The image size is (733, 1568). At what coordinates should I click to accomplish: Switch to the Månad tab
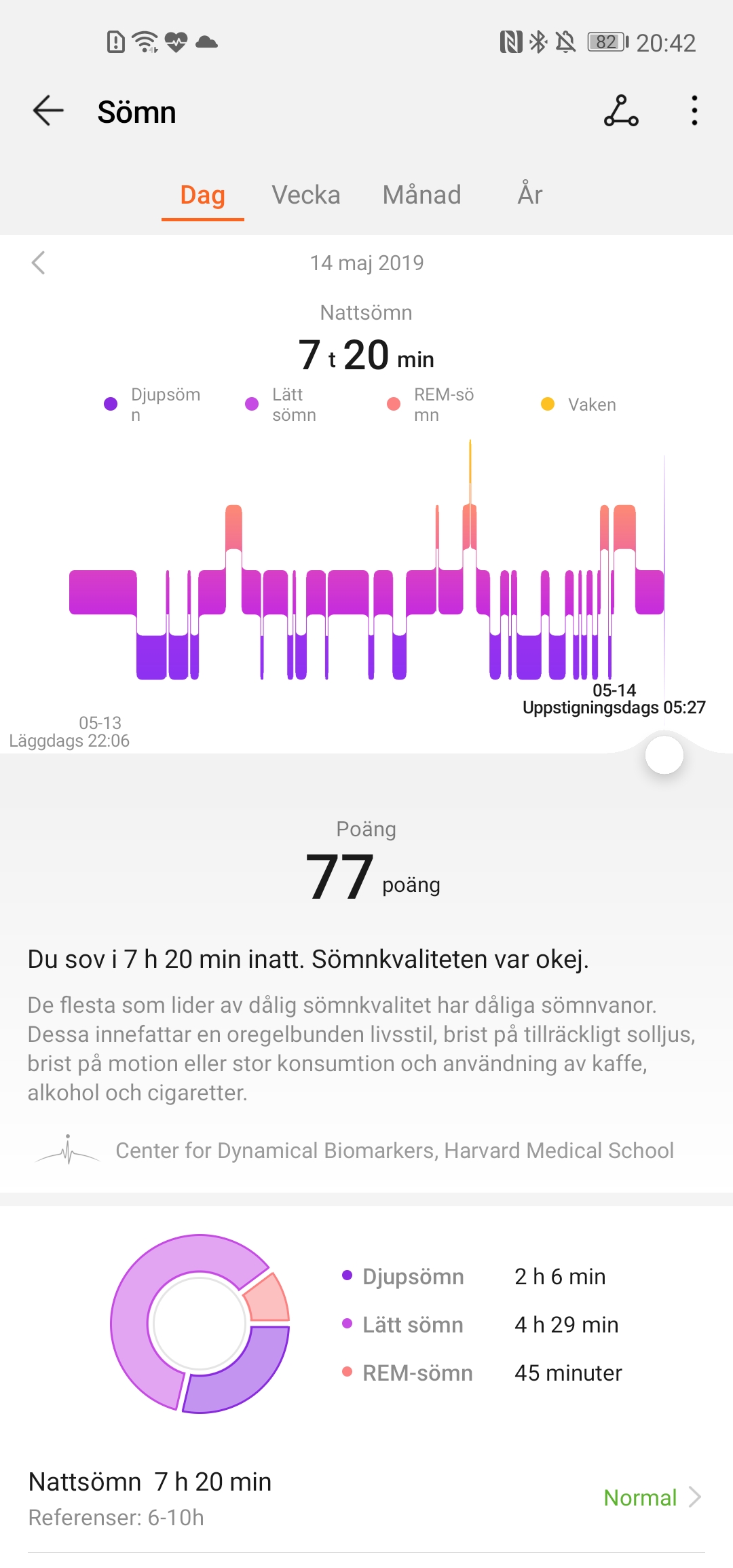pos(421,195)
